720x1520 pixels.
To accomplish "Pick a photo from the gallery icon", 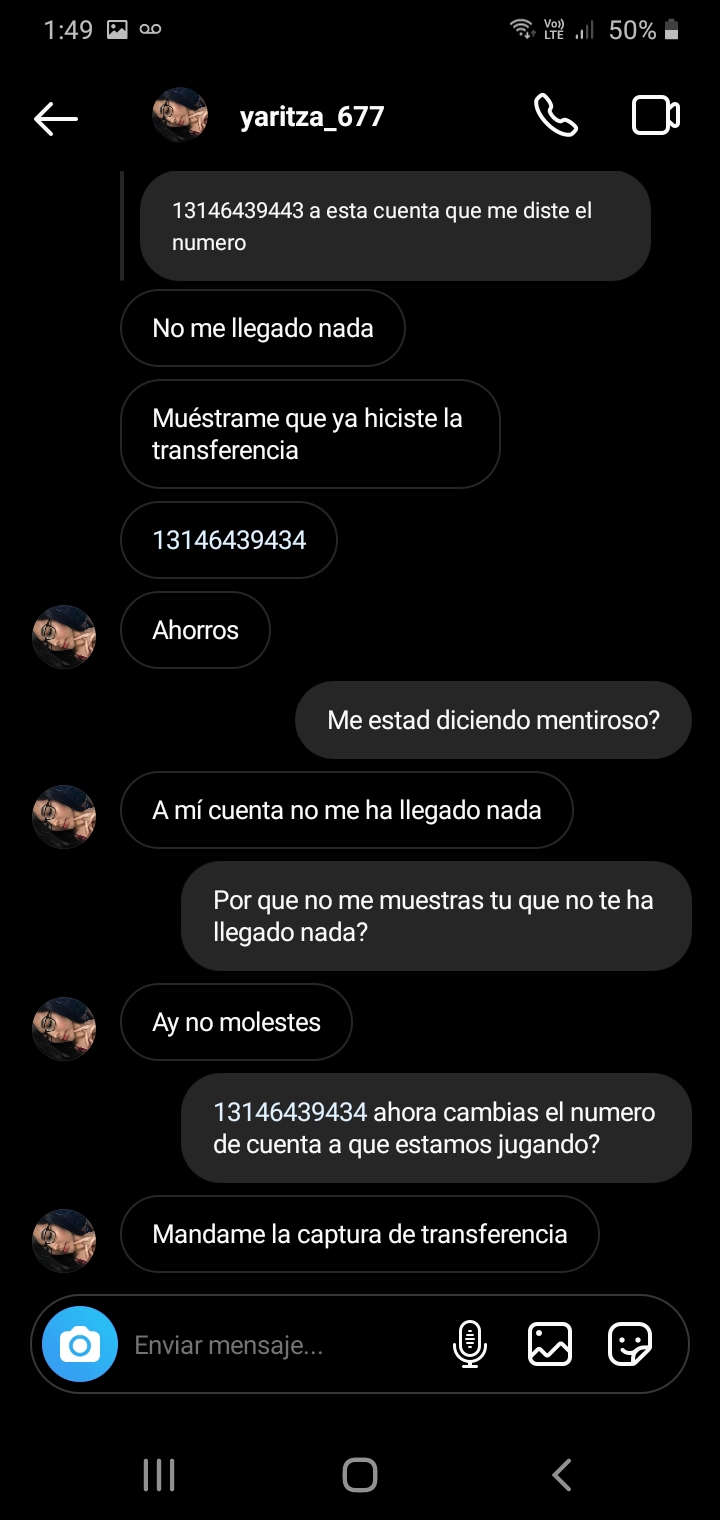I will point(549,1344).
